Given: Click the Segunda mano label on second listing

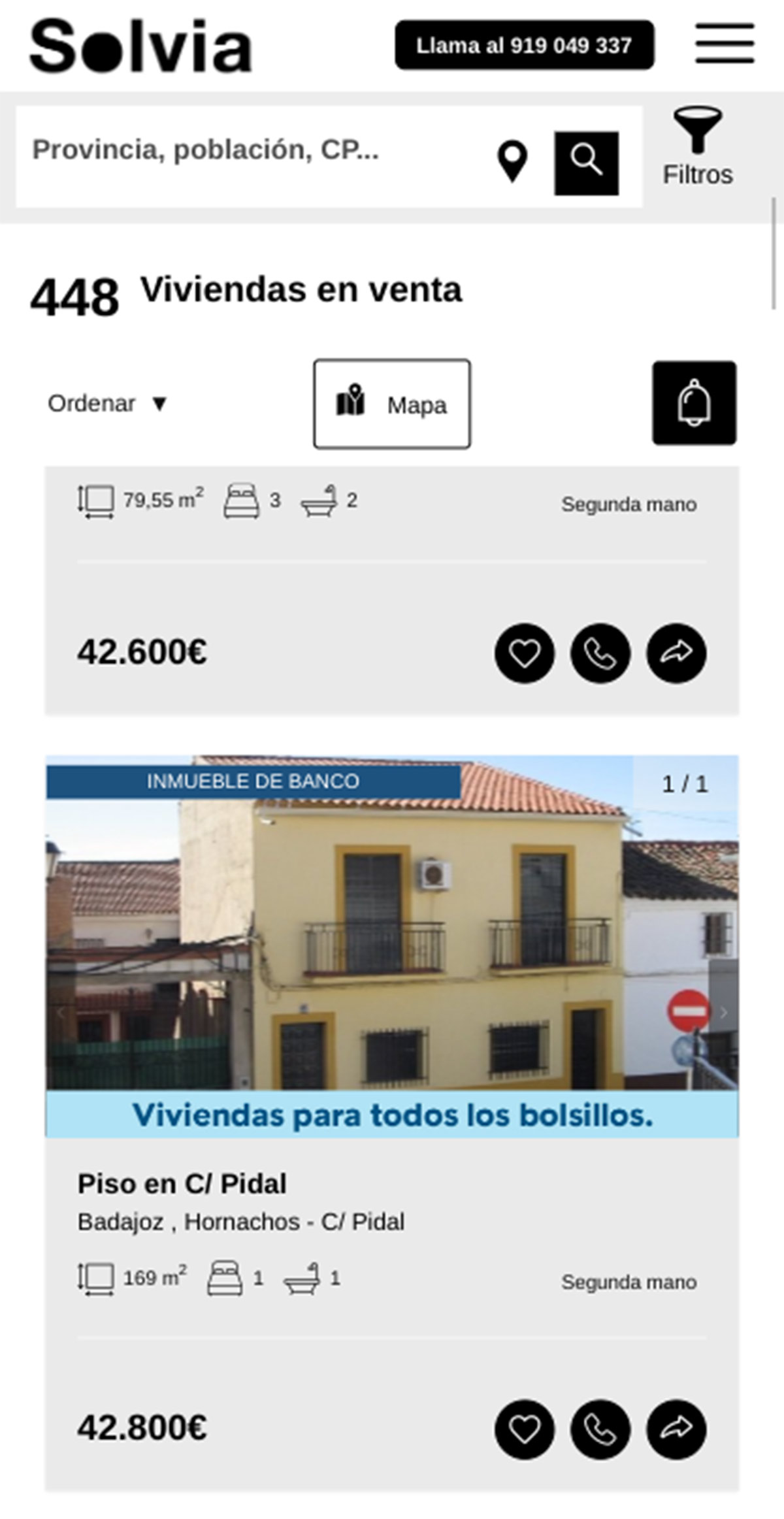Looking at the screenshot, I should 630,1282.
